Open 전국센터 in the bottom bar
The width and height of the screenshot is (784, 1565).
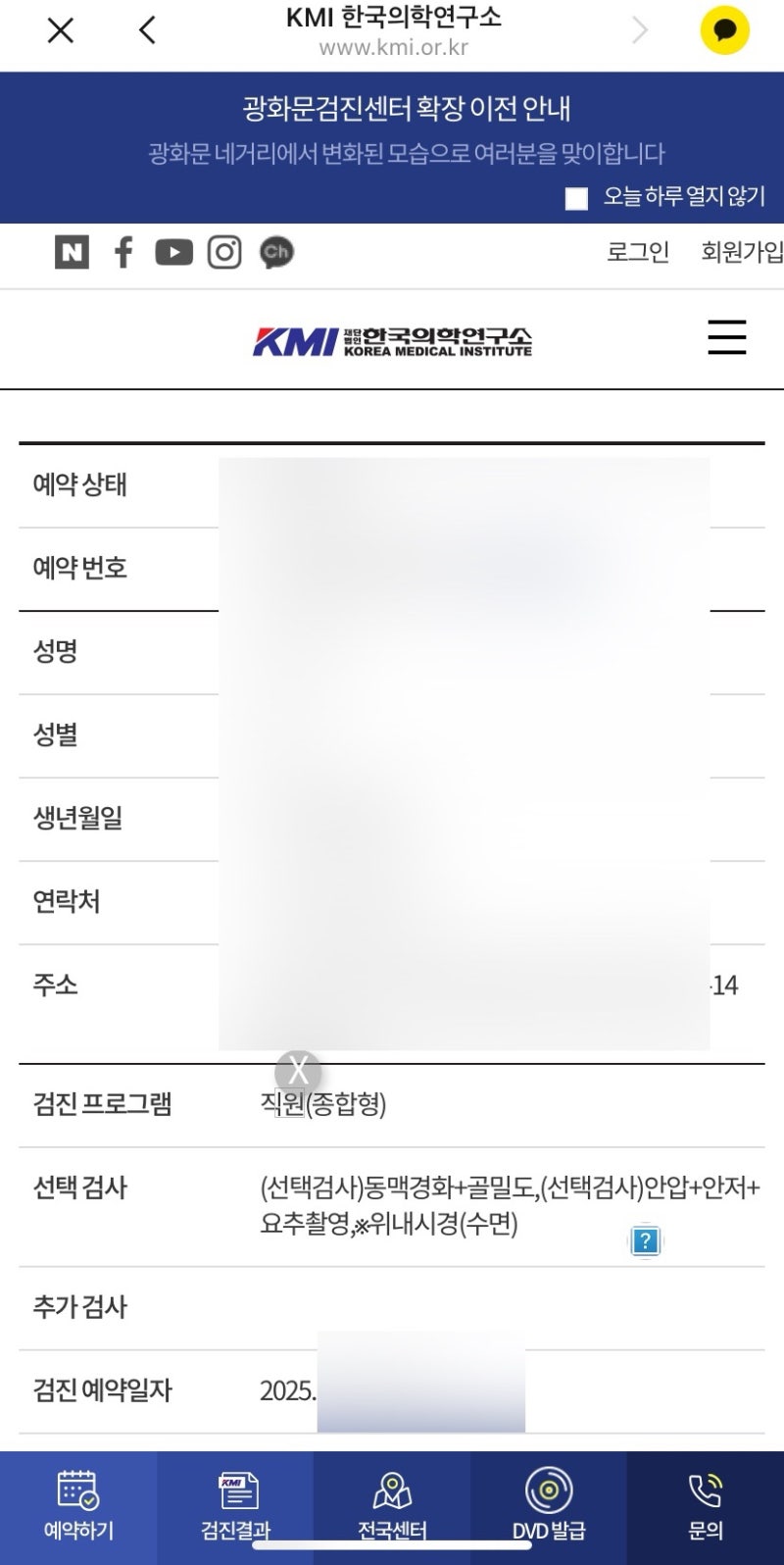coord(392,1506)
